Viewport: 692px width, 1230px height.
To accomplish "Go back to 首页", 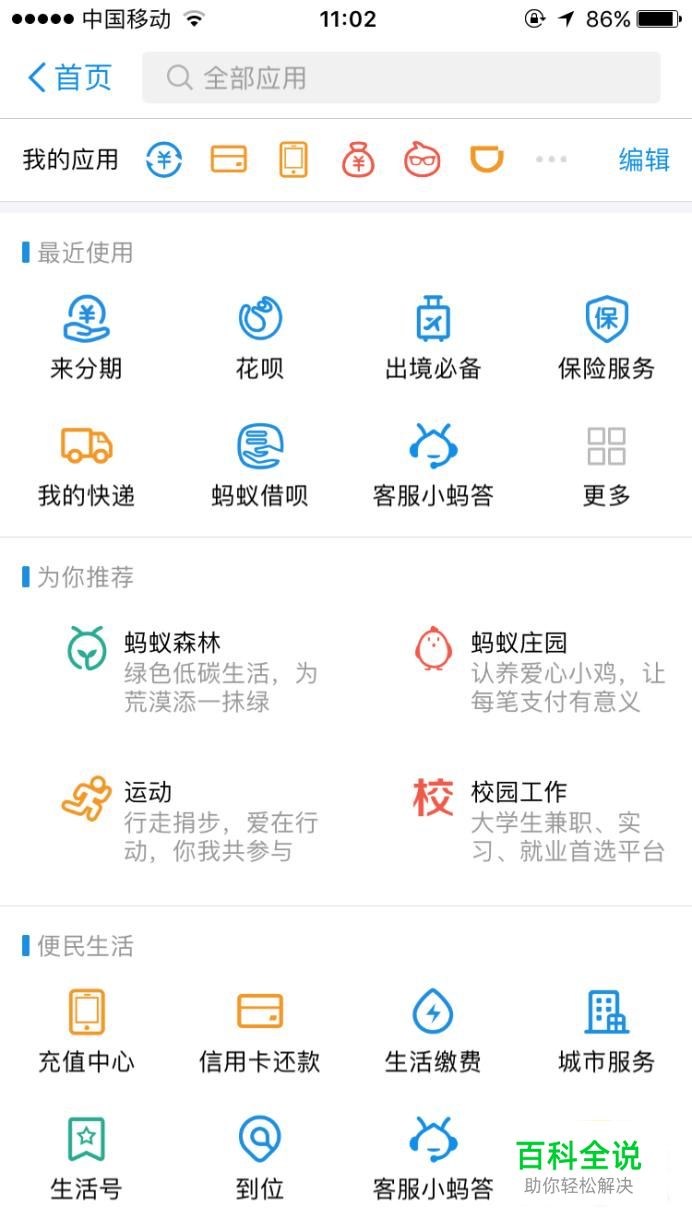I will tap(70, 78).
